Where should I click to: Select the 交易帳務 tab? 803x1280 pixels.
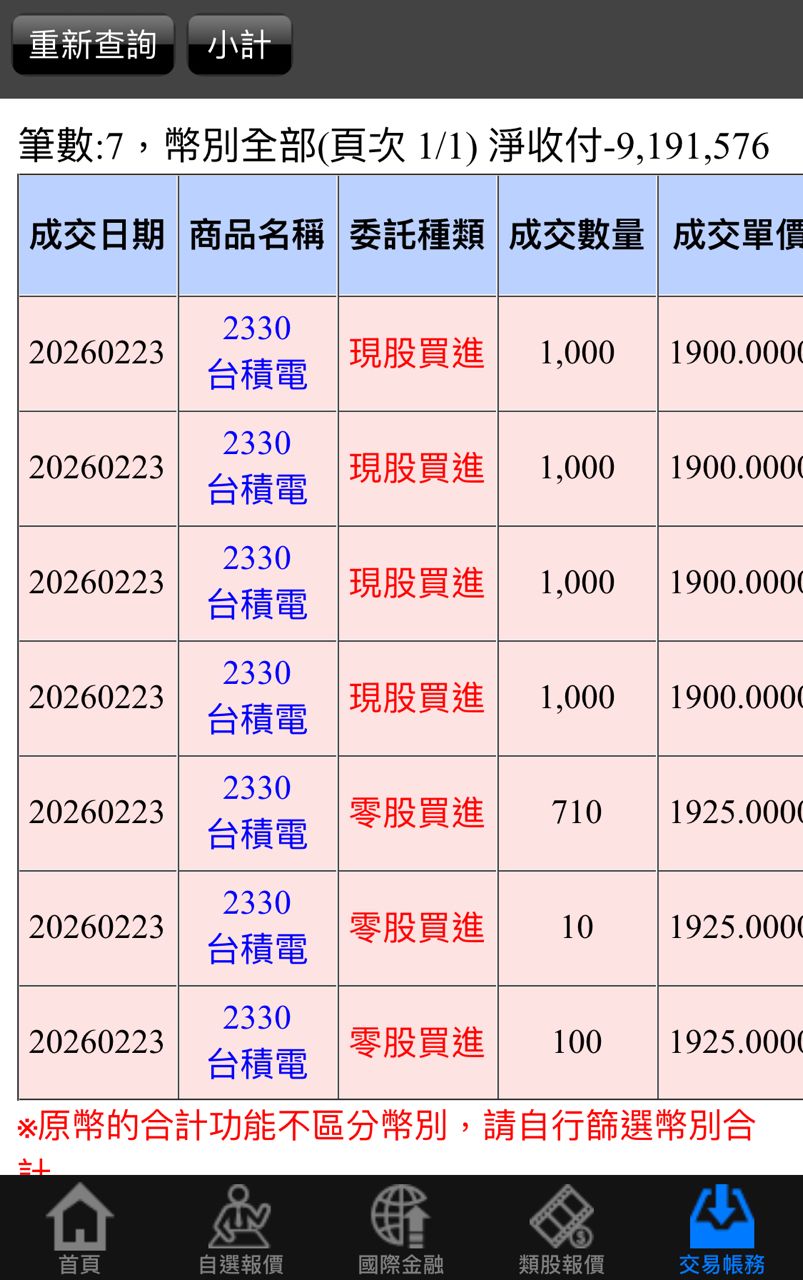(721, 1229)
